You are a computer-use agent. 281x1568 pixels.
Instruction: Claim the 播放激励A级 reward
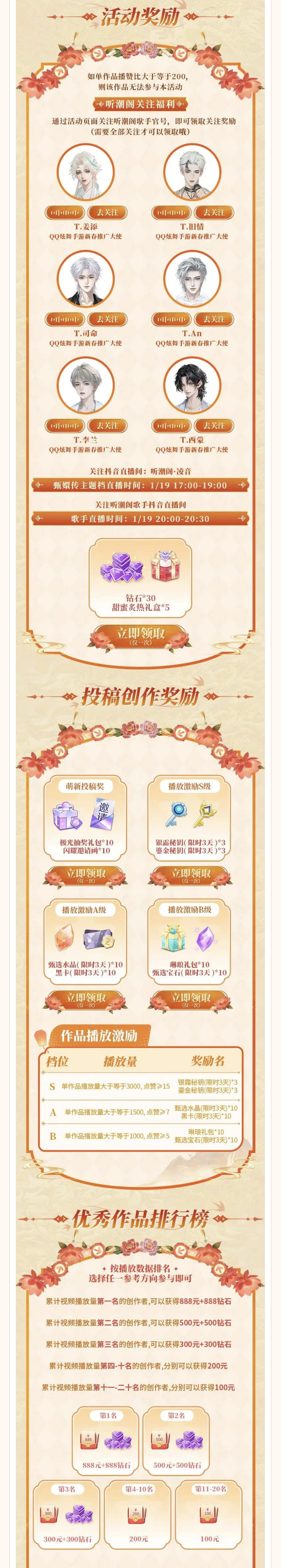[86, 1000]
